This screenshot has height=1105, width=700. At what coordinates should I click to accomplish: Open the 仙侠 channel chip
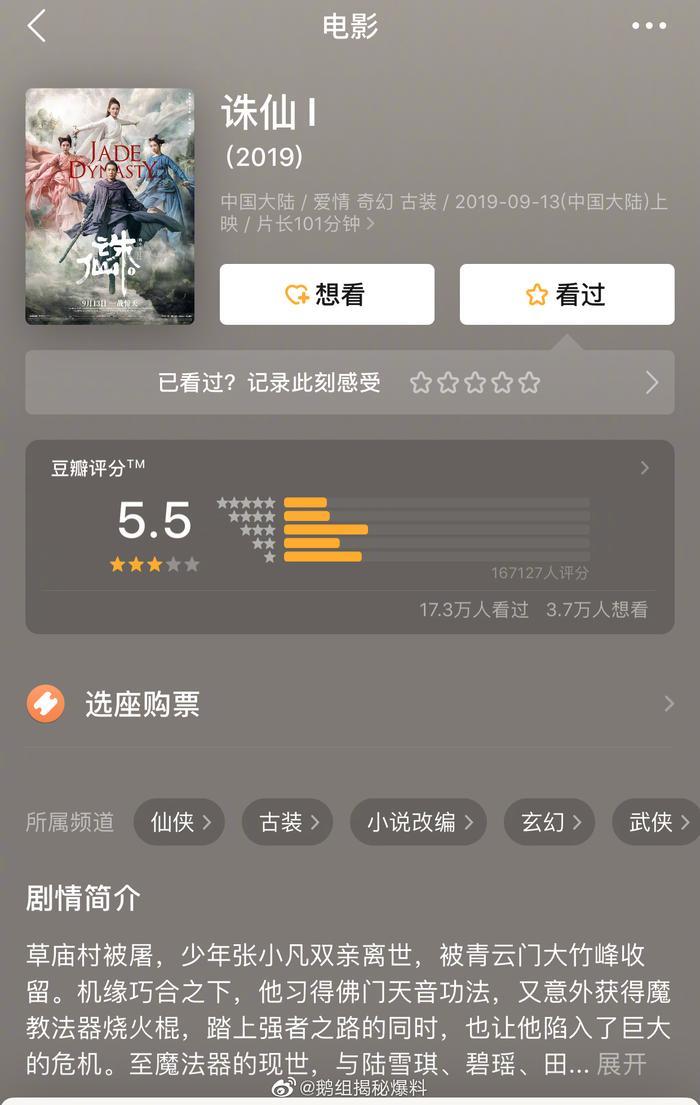tap(179, 822)
